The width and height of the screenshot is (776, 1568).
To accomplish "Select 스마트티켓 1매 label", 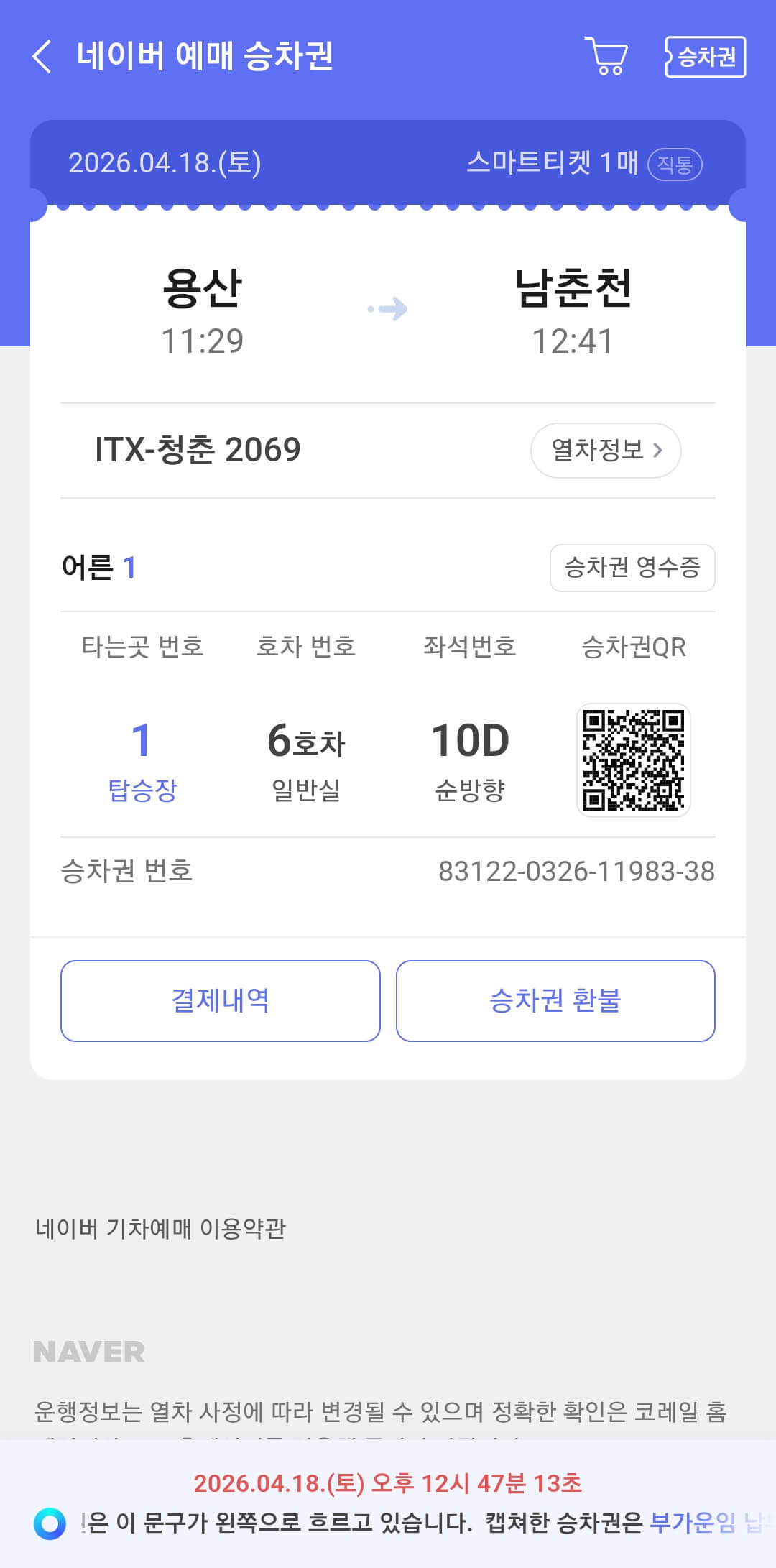I will tap(555, 163).
